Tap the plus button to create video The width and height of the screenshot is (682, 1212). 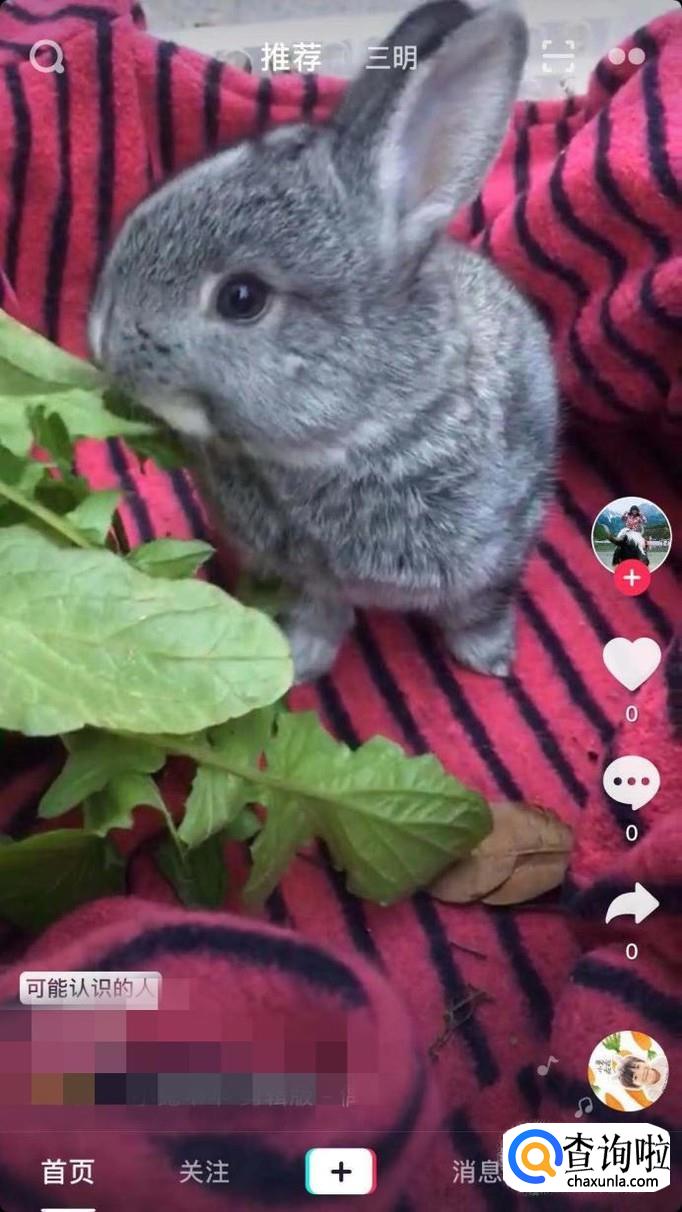point(341,1171)
